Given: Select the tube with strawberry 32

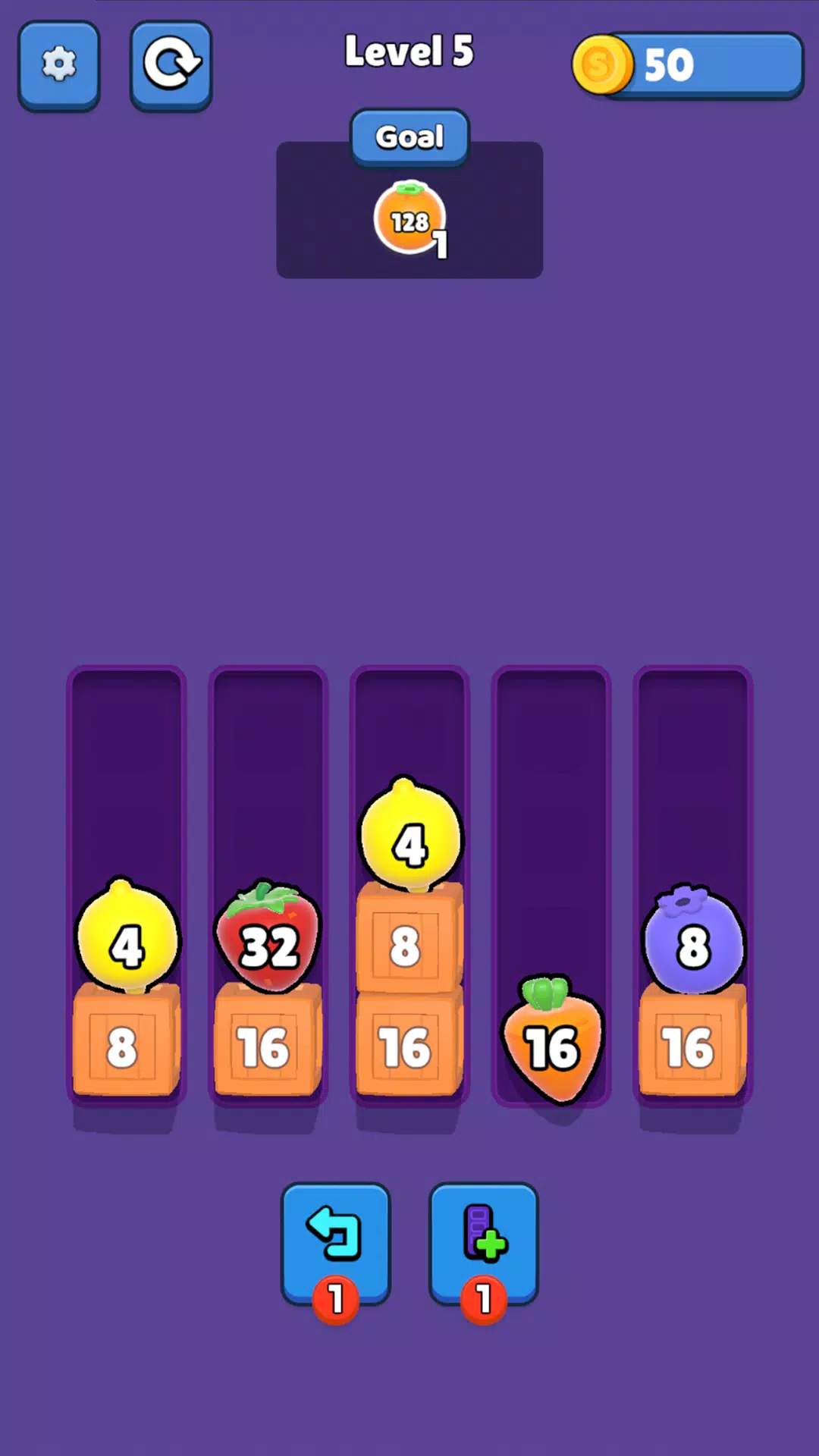Looking at the screenshot, I should click(x=268, y=887).
